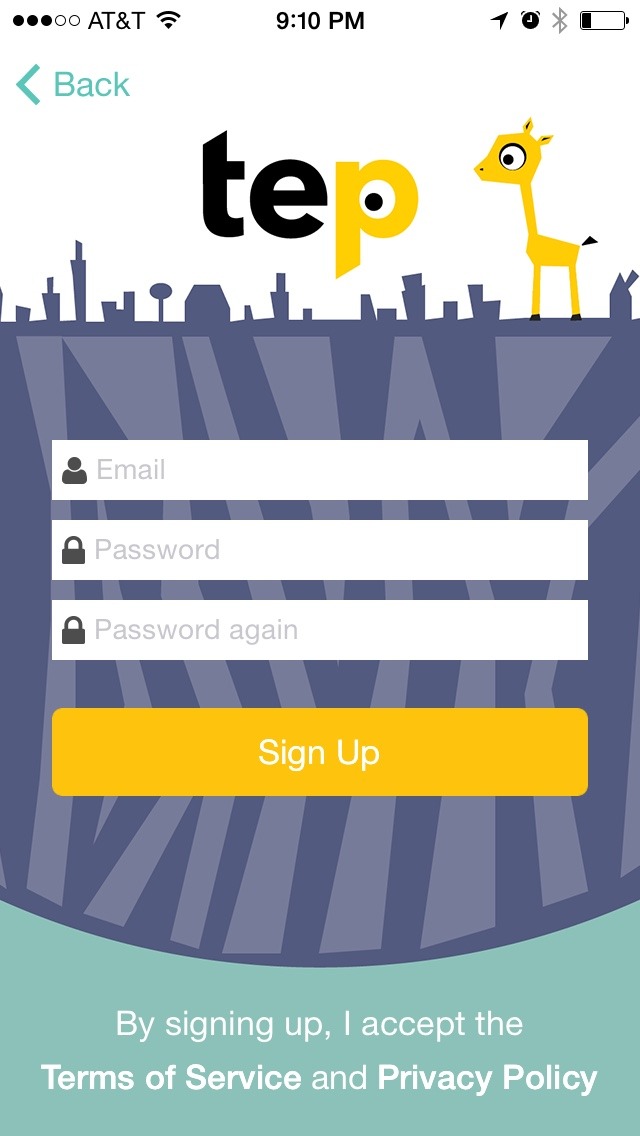Open the Terms of Service link
Viewport: 640px width, 1136px height.
171,1078
